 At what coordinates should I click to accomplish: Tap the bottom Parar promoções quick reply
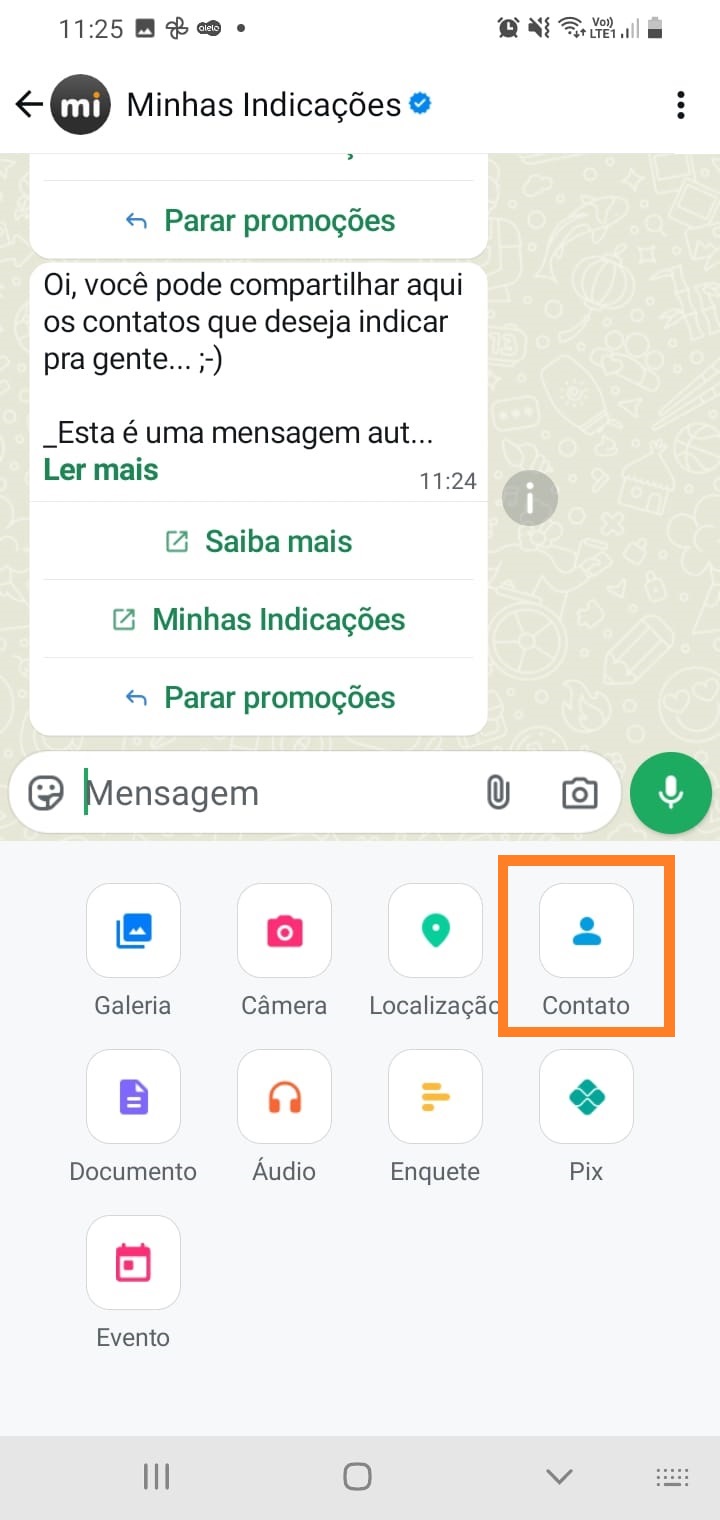[x=259, y=697]
